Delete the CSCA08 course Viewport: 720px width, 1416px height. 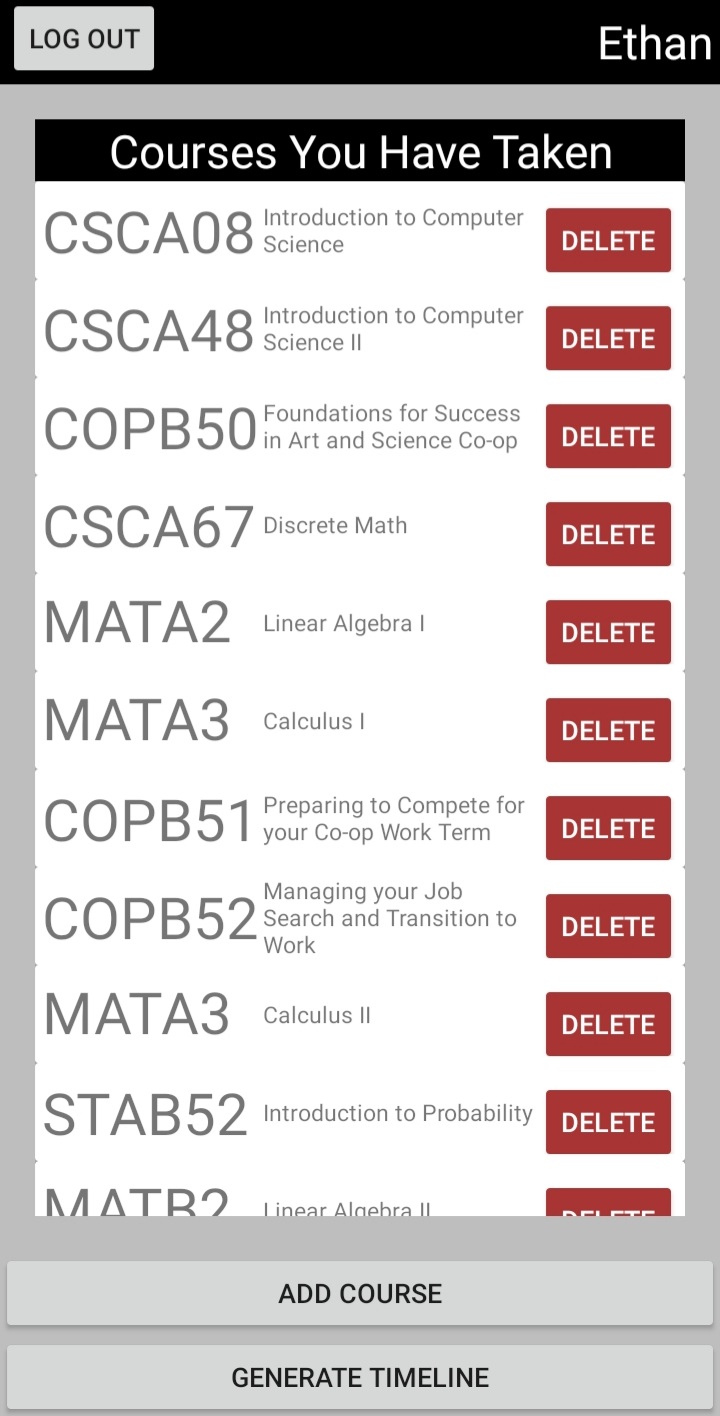[x=608, y=240]
